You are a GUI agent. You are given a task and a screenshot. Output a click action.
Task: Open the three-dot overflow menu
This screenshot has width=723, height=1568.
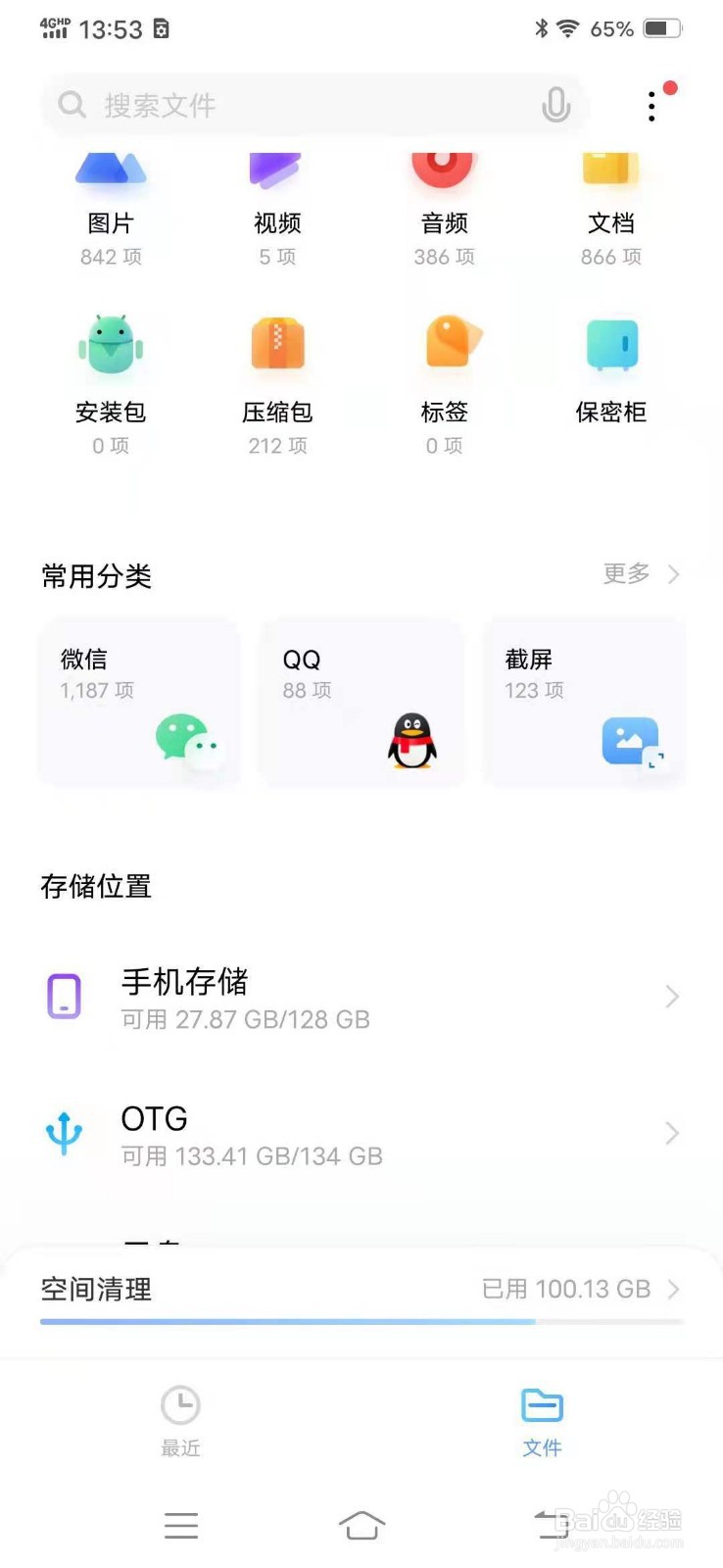click(651, 106)
